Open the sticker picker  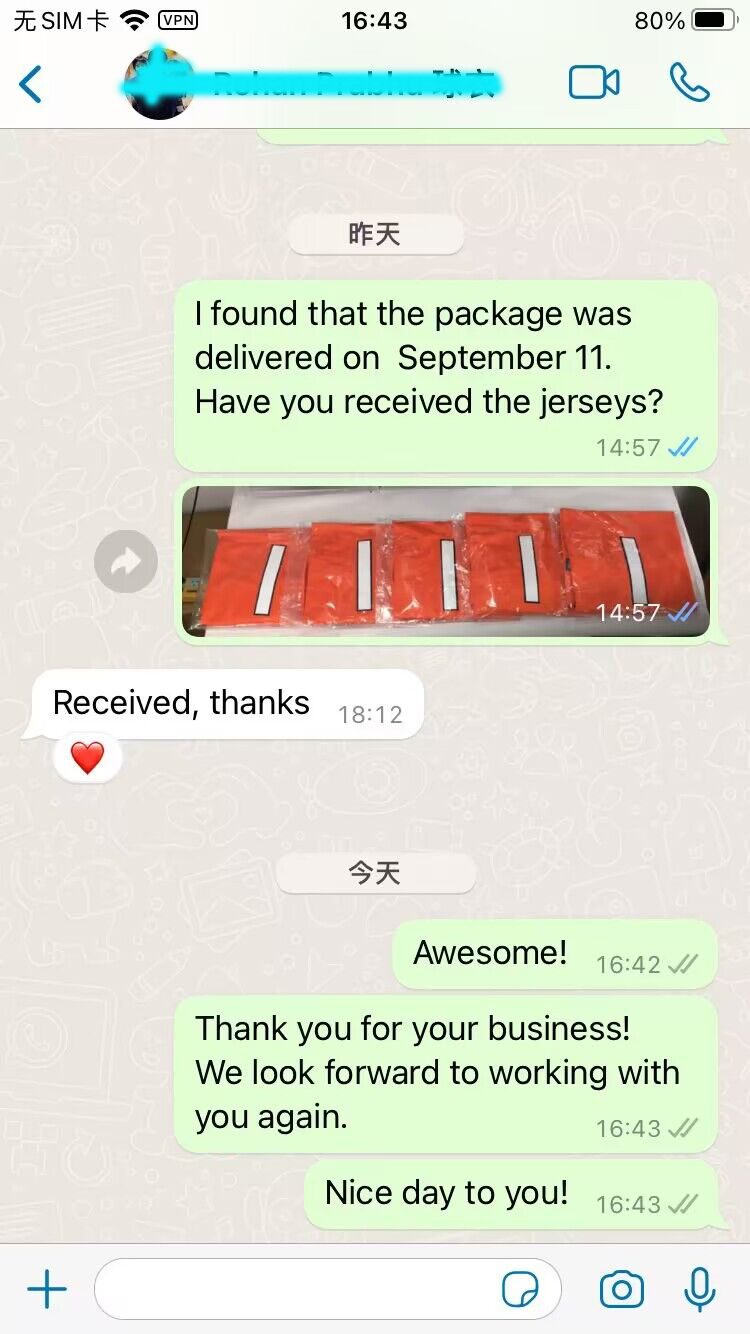(519, 1290)
